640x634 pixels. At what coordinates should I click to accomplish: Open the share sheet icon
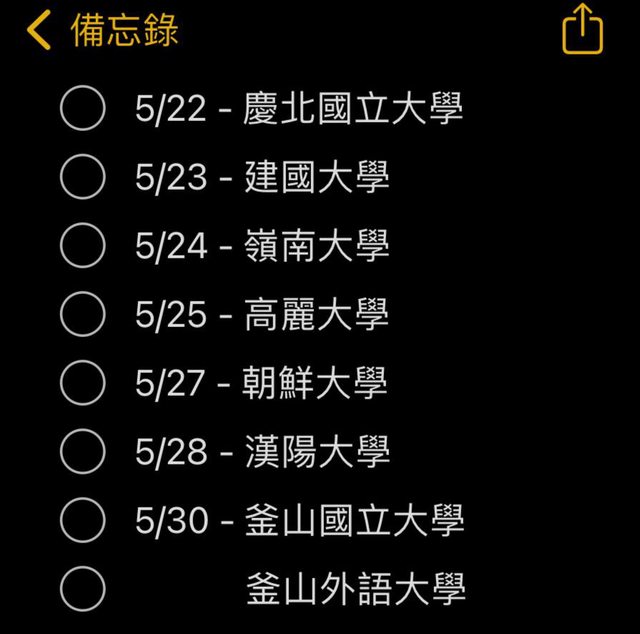pyautogui.click(x=583, y=30)
